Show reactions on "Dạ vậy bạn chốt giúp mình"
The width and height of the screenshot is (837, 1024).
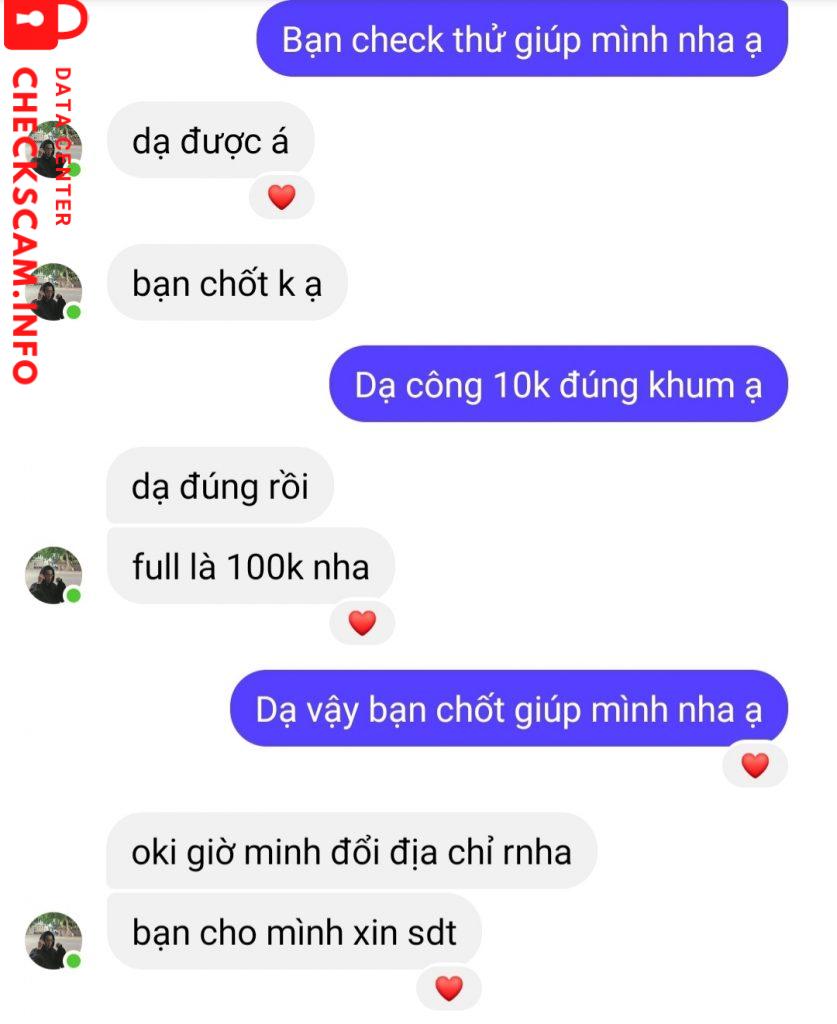tap(755, 766)
